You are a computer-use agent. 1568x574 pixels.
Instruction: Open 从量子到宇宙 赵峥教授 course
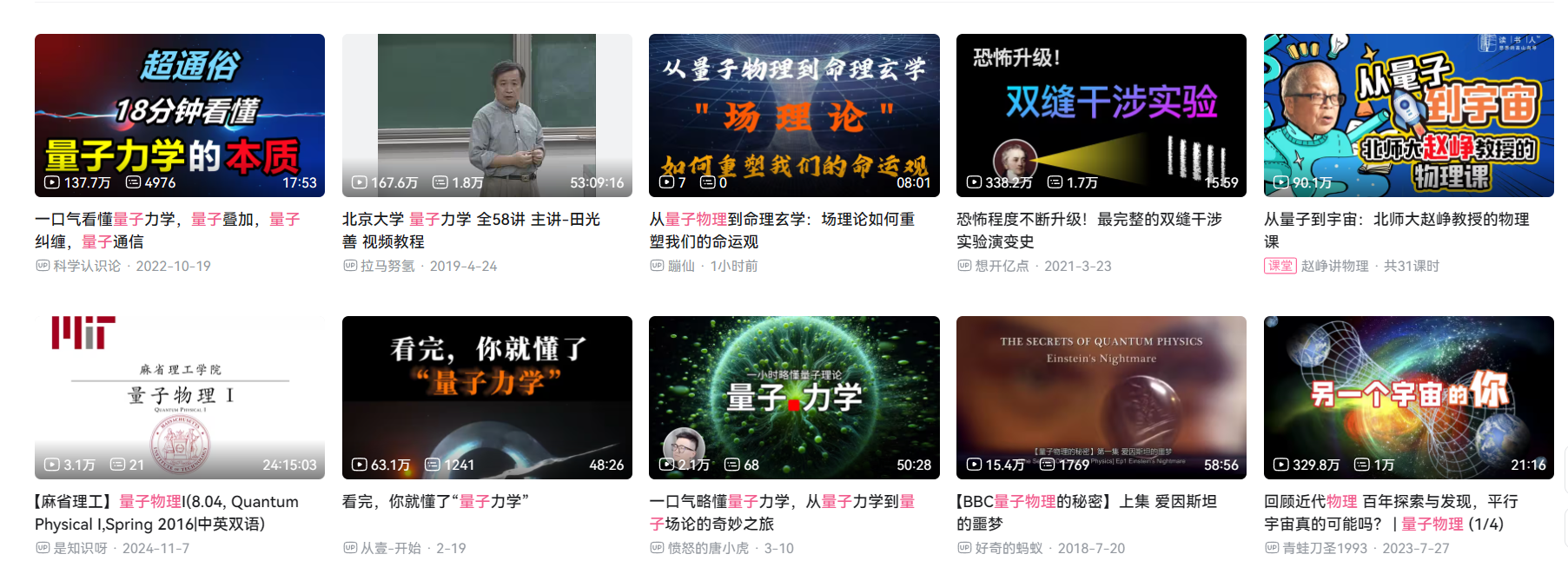coord(1407,115)
